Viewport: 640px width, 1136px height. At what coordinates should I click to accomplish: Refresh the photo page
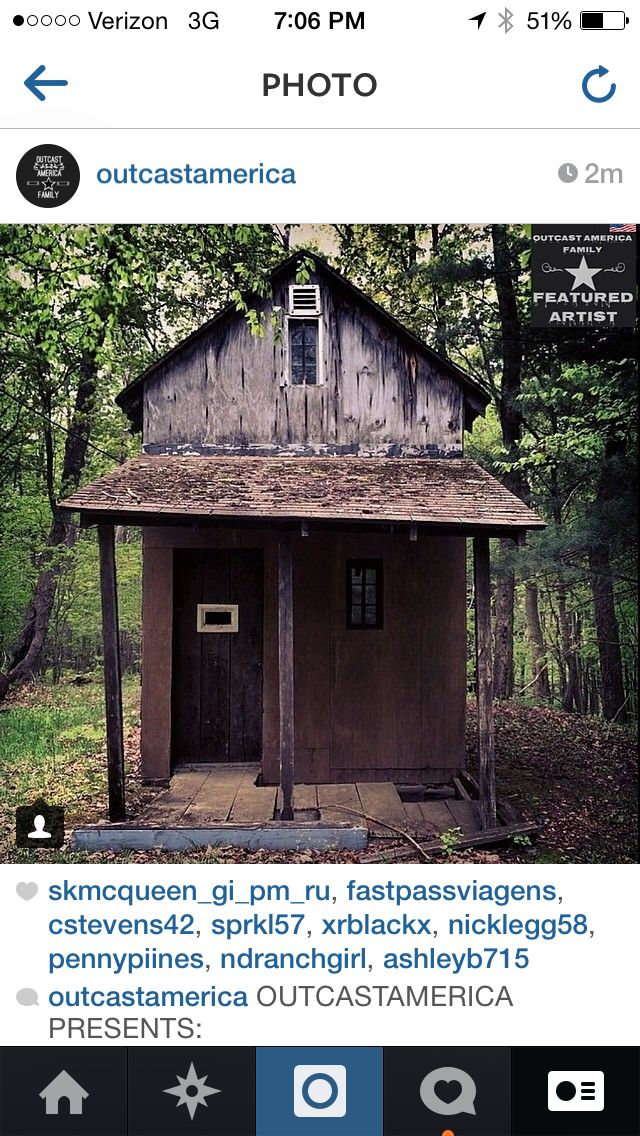point(598,86)
